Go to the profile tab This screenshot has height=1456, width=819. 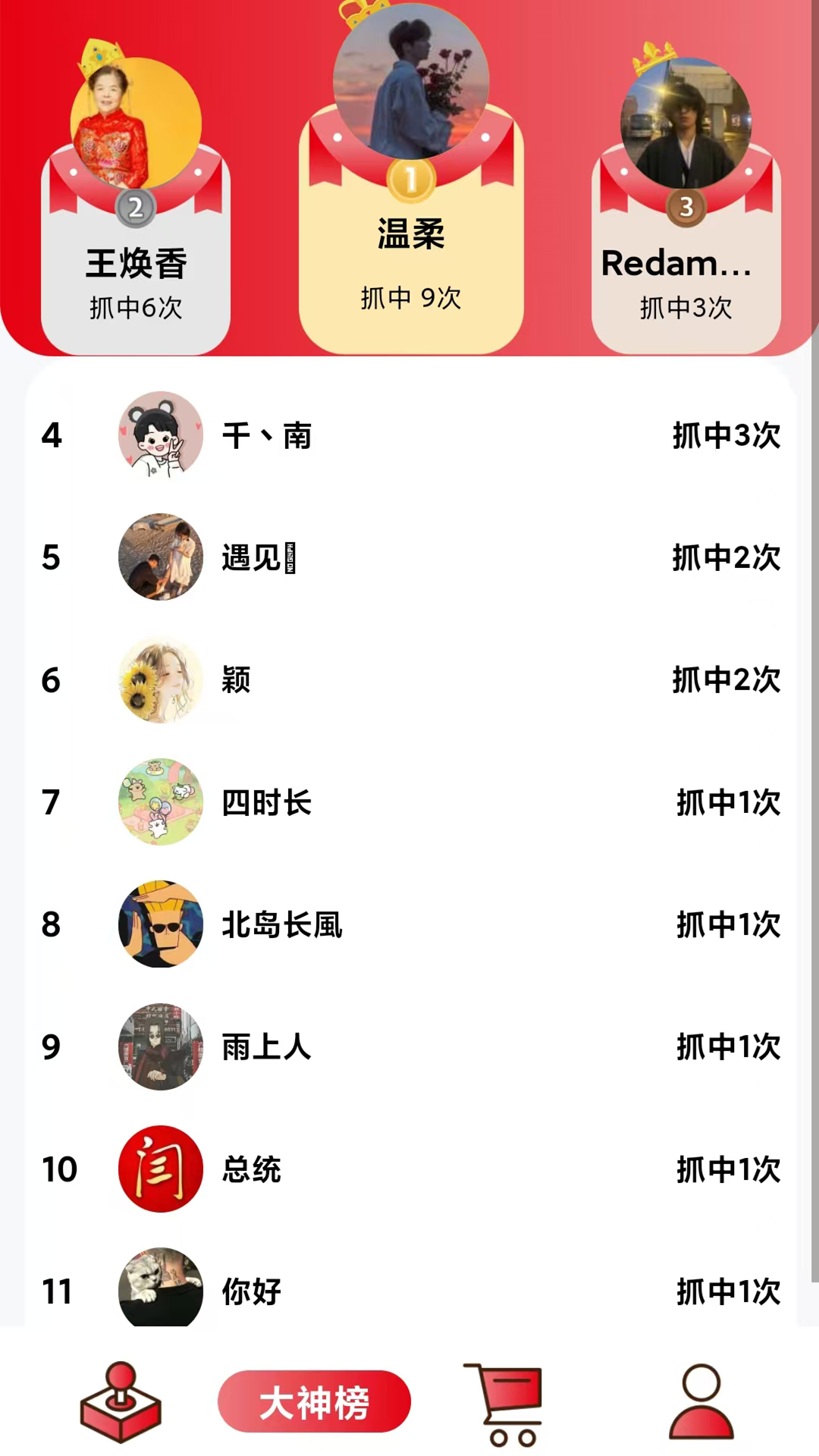(701, 1401)
